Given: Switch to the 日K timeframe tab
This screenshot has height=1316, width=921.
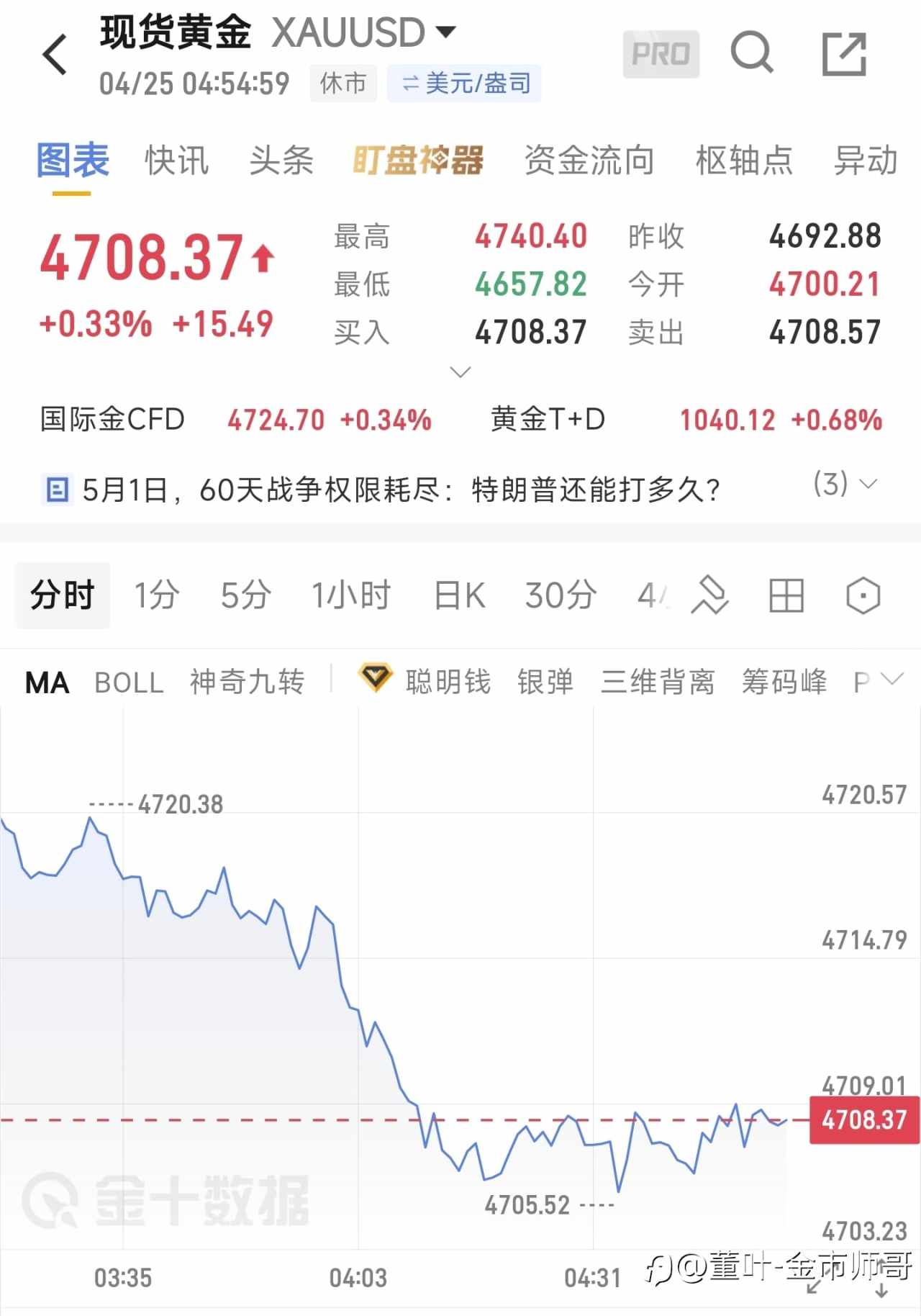Looking at the screenshot, I should [458, 595].
